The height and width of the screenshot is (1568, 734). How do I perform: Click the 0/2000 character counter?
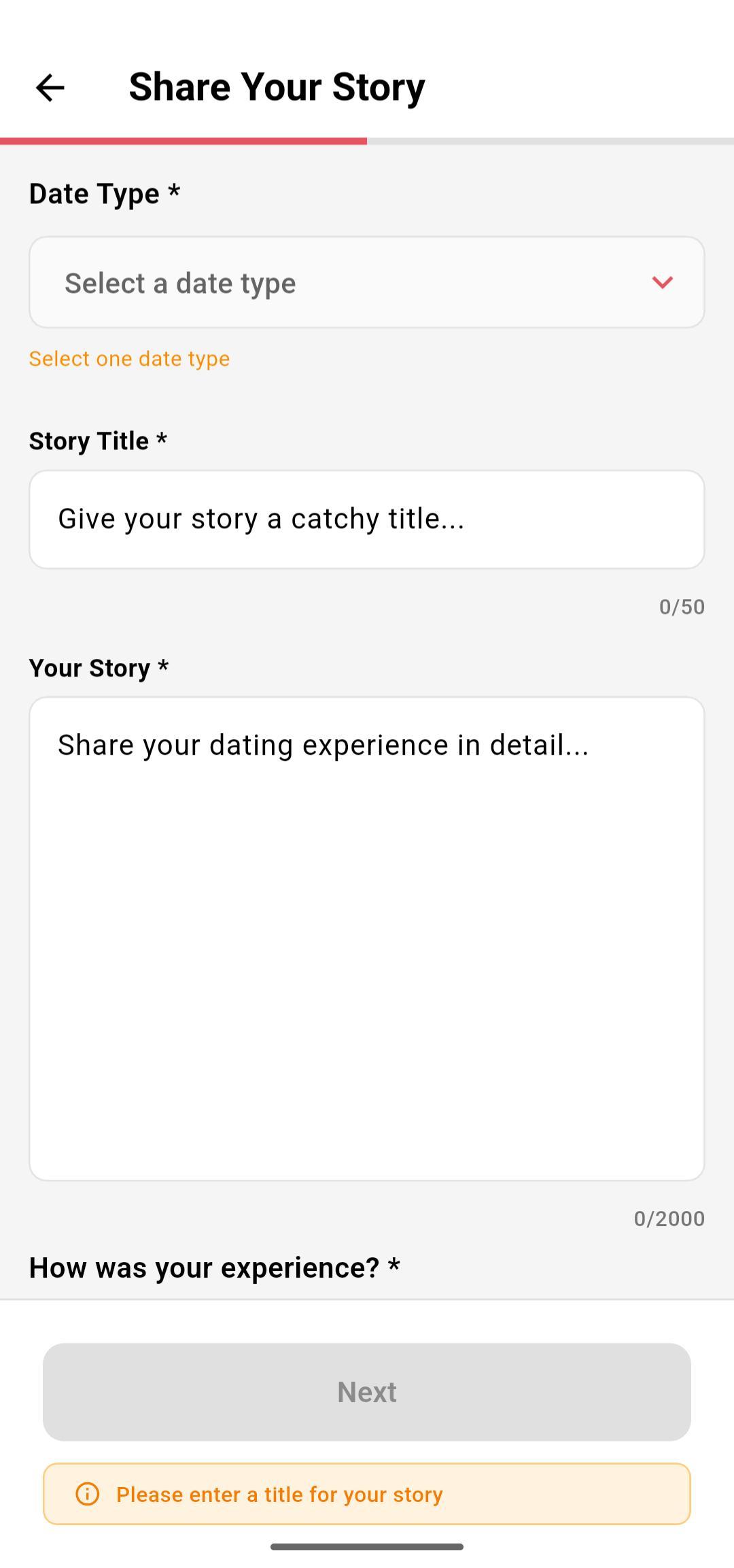pyautogui.click(x=668, y=1218)
